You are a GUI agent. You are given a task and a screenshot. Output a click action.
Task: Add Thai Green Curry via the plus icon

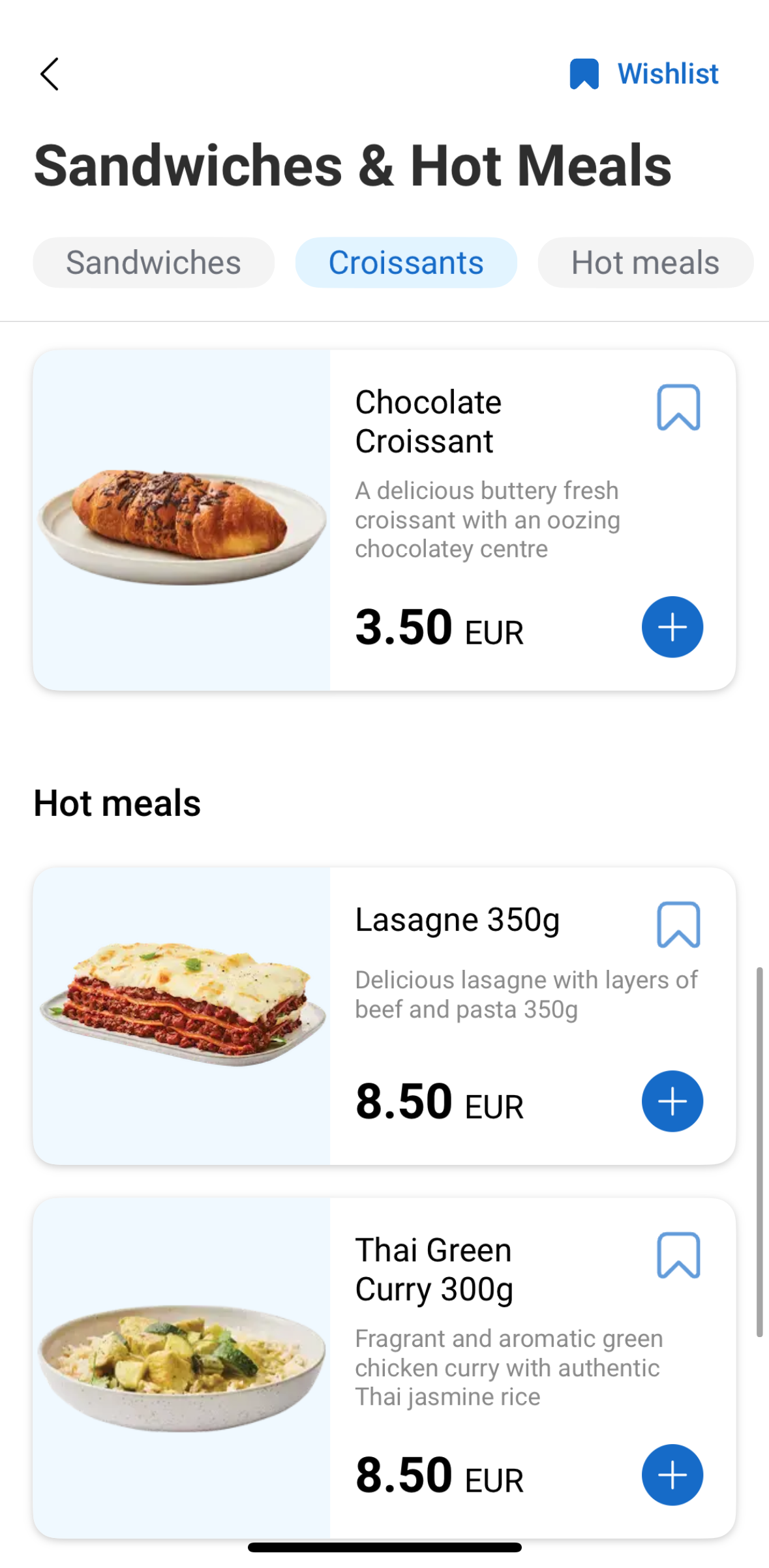point(672,1475)
